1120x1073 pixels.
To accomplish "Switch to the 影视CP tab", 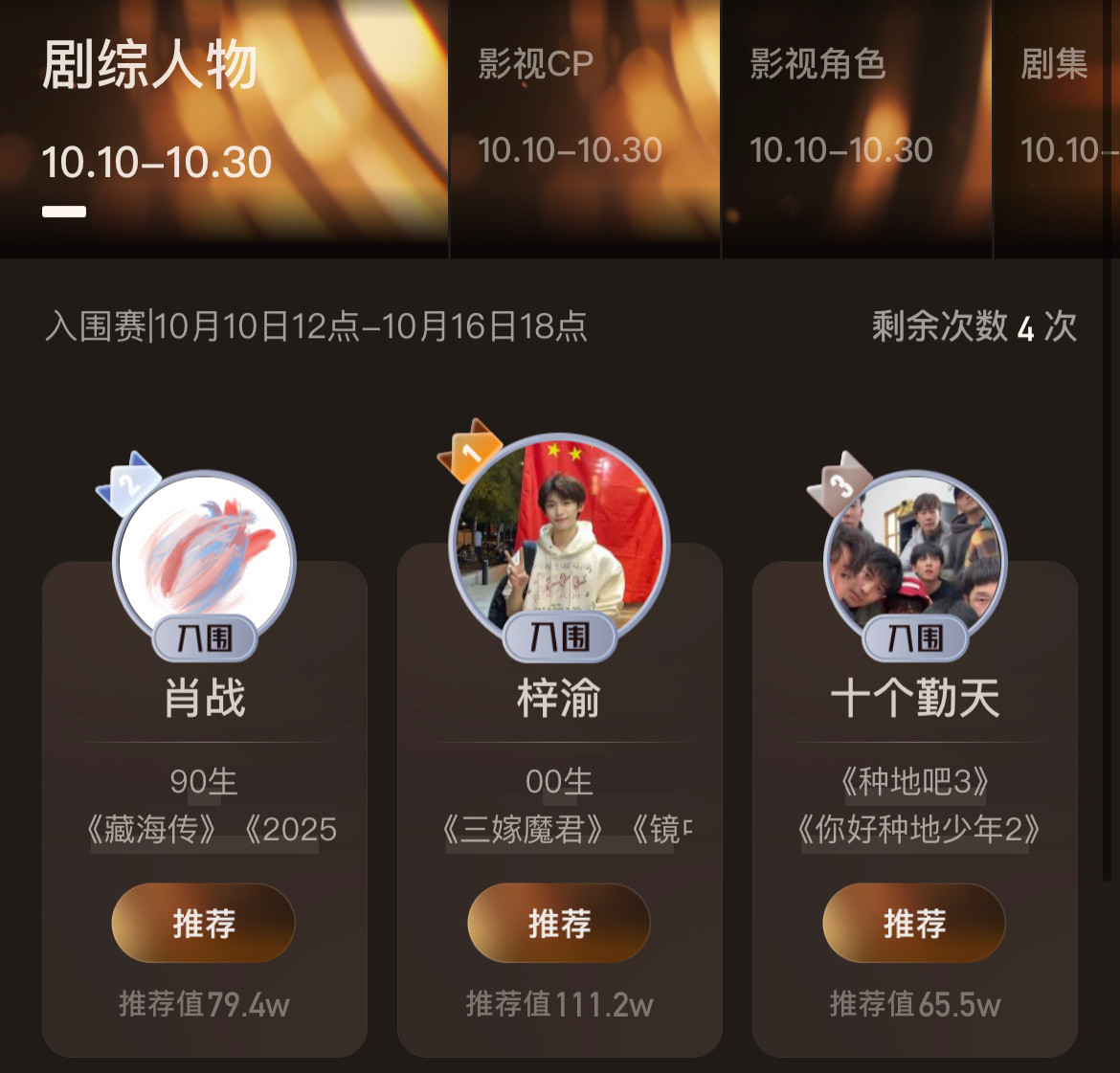I will pos(584,128).
